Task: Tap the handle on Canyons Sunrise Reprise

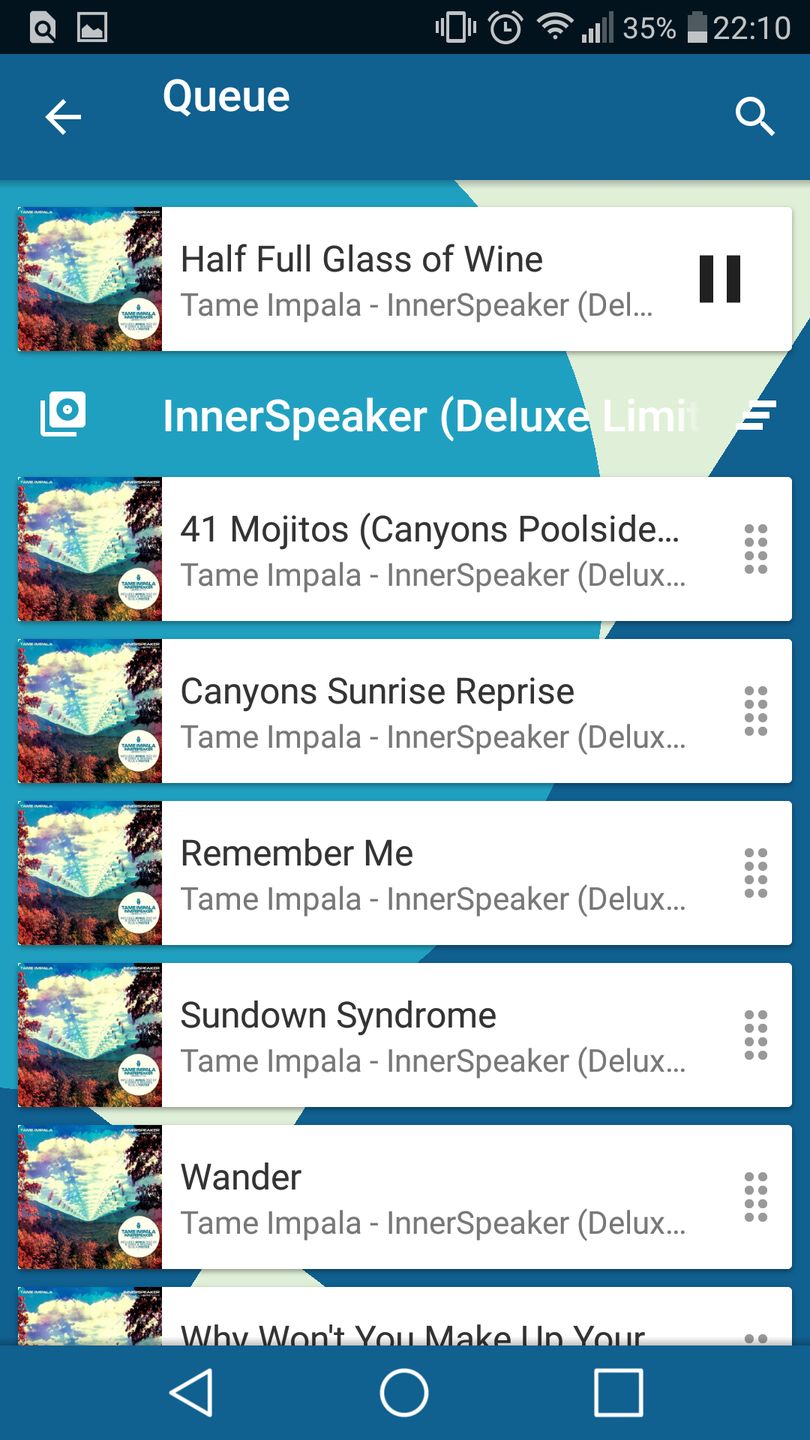Action: click(x=756, y=711)
